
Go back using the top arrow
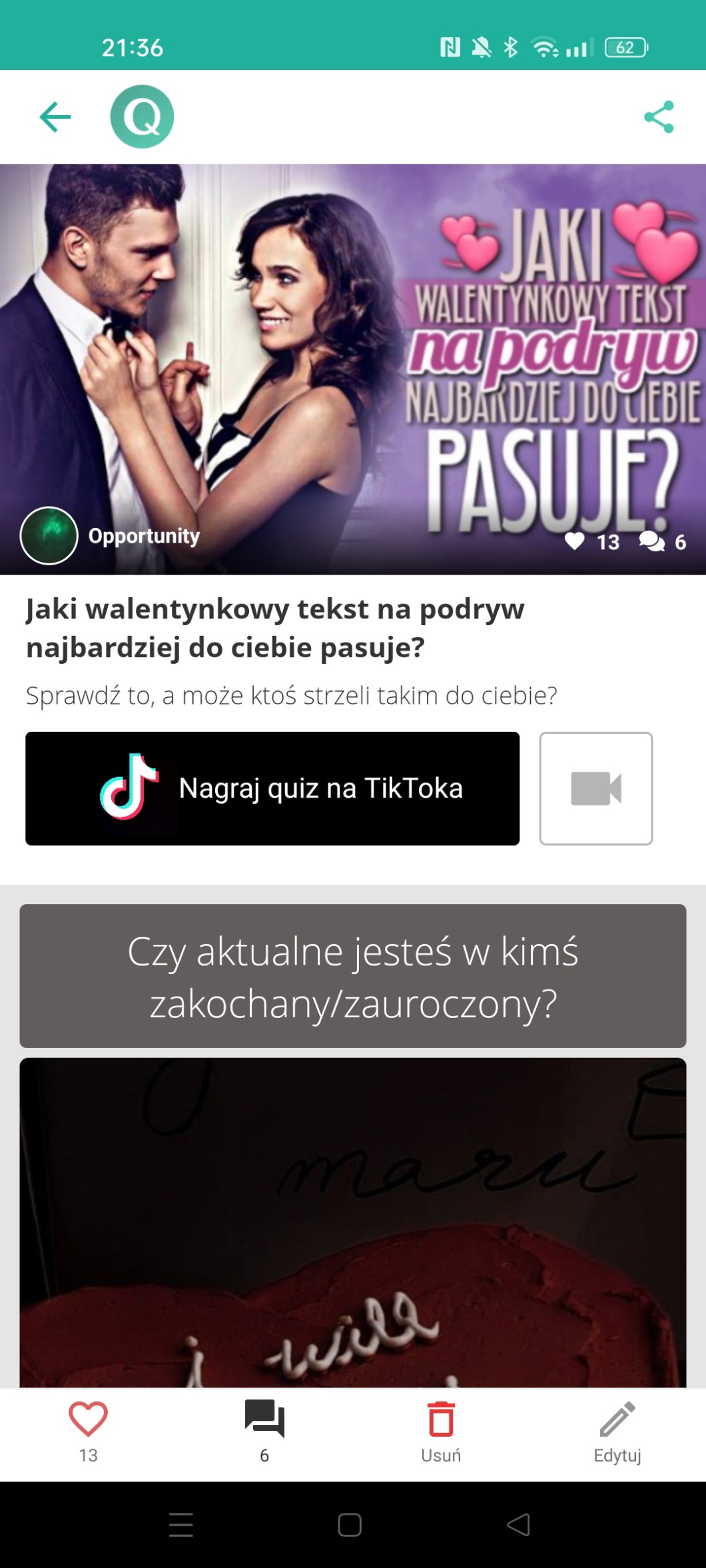[55, 117]
